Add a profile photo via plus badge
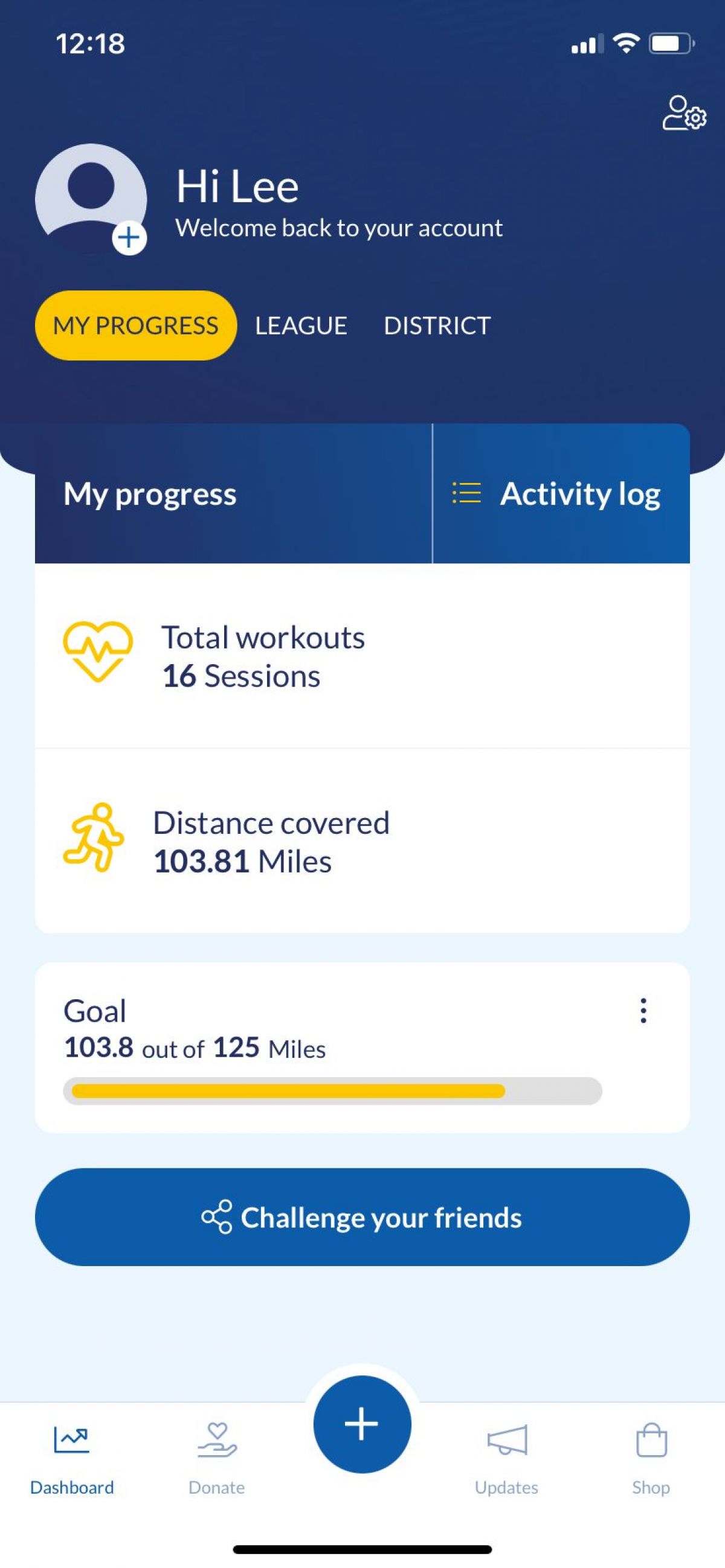The height and width of the screenshot is (1568, 725). click(x=129, y=237)
